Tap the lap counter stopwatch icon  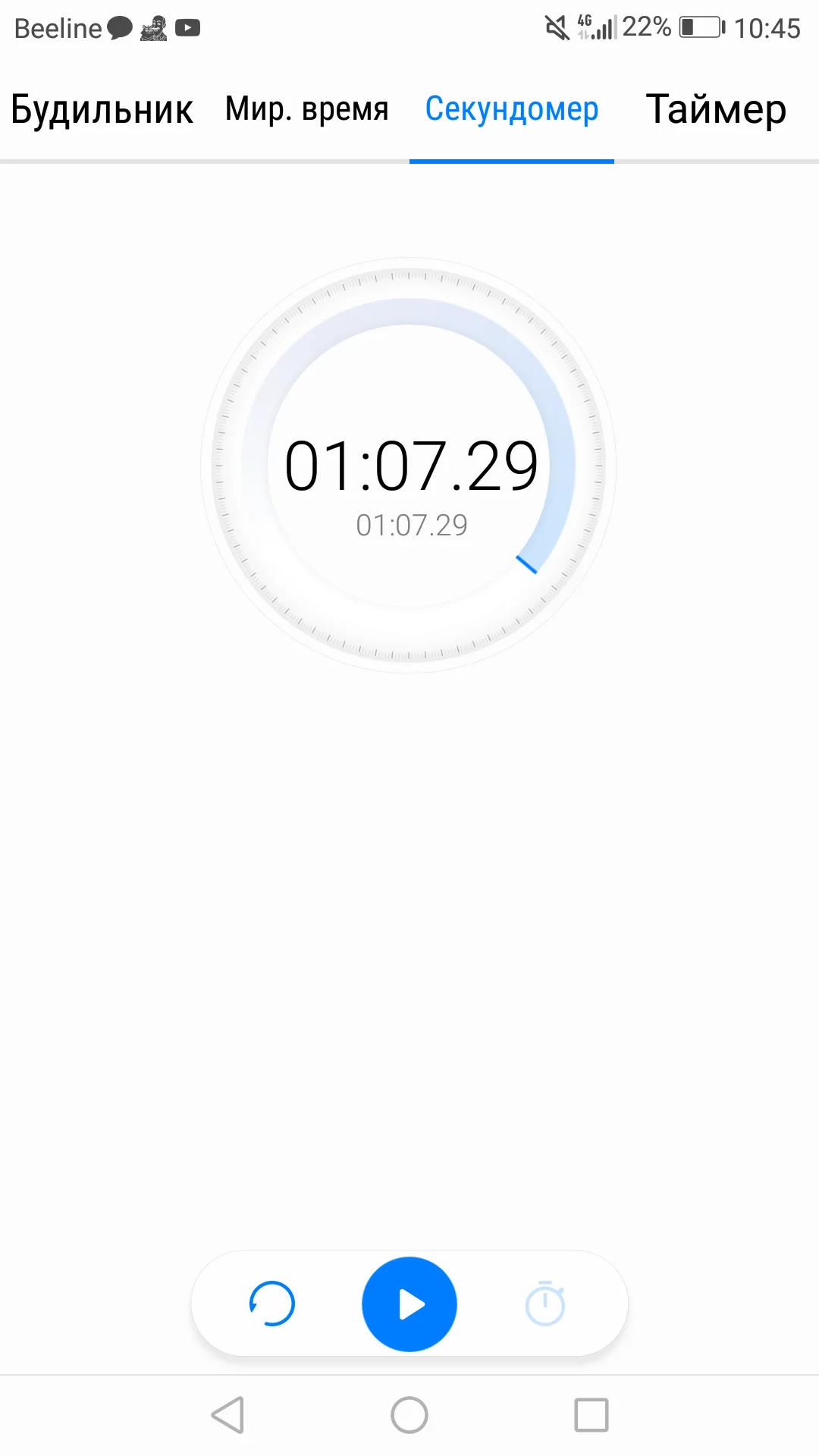pos(545,1304)
